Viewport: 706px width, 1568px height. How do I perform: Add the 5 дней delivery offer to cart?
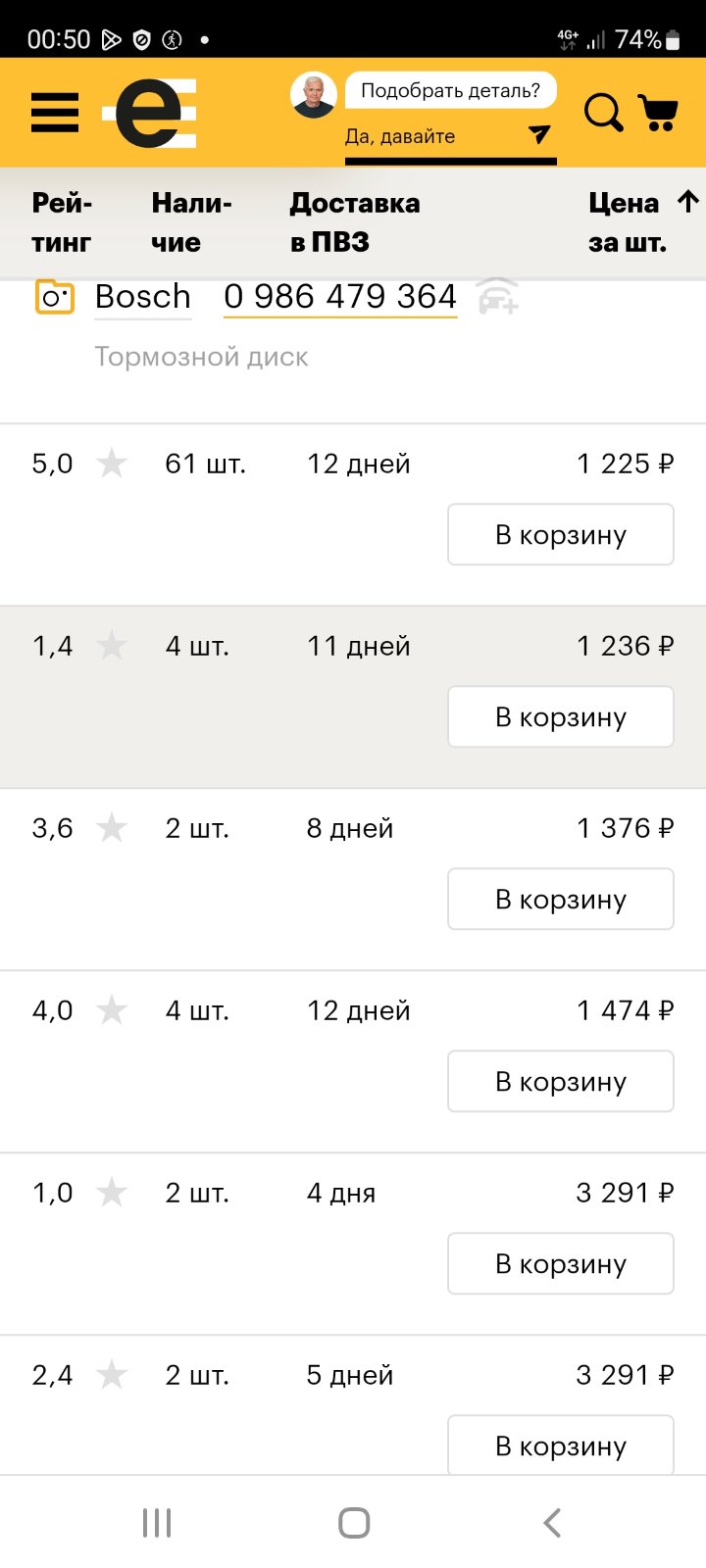561,1445
